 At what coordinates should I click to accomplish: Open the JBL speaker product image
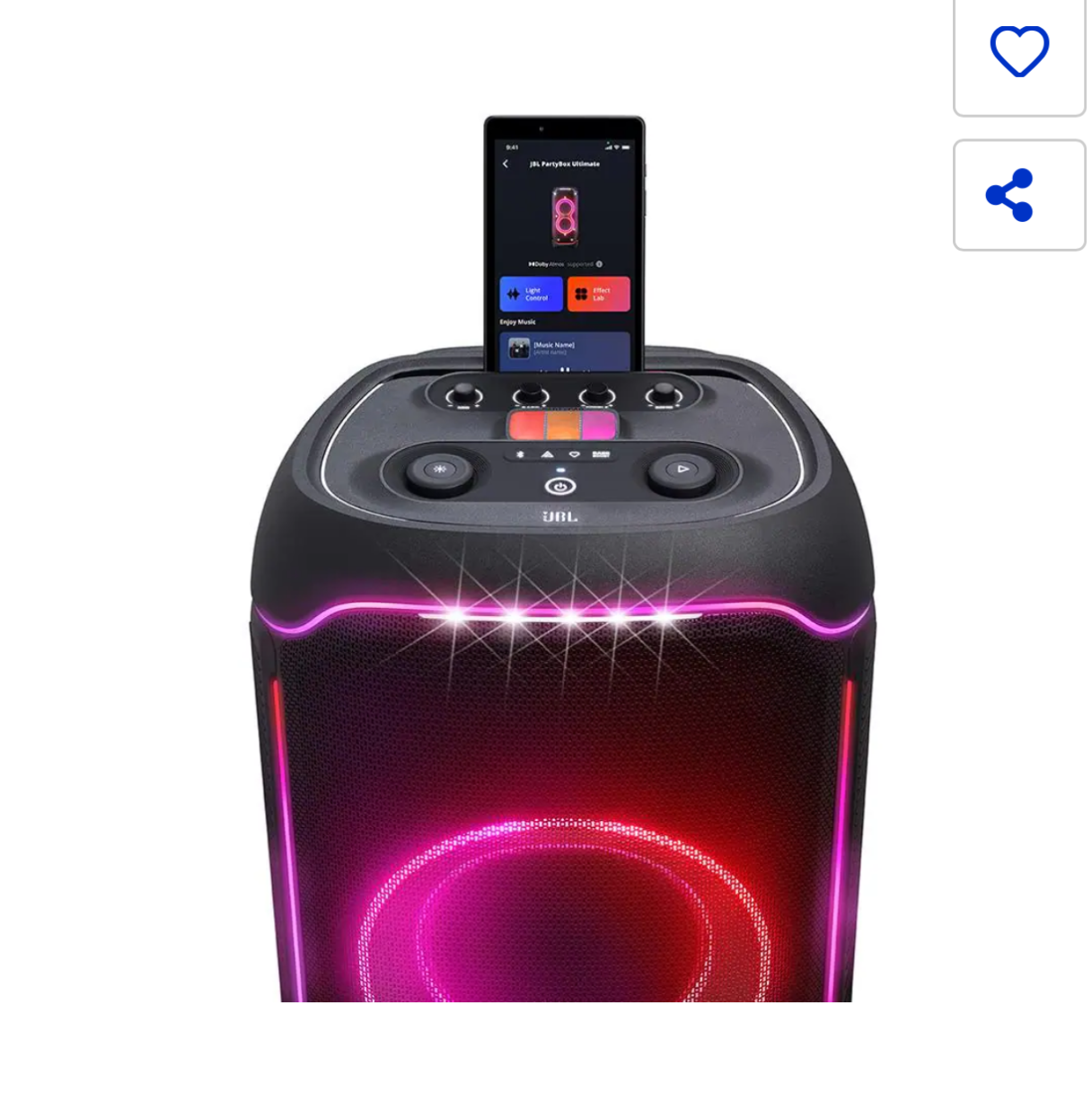pos(562,629)
